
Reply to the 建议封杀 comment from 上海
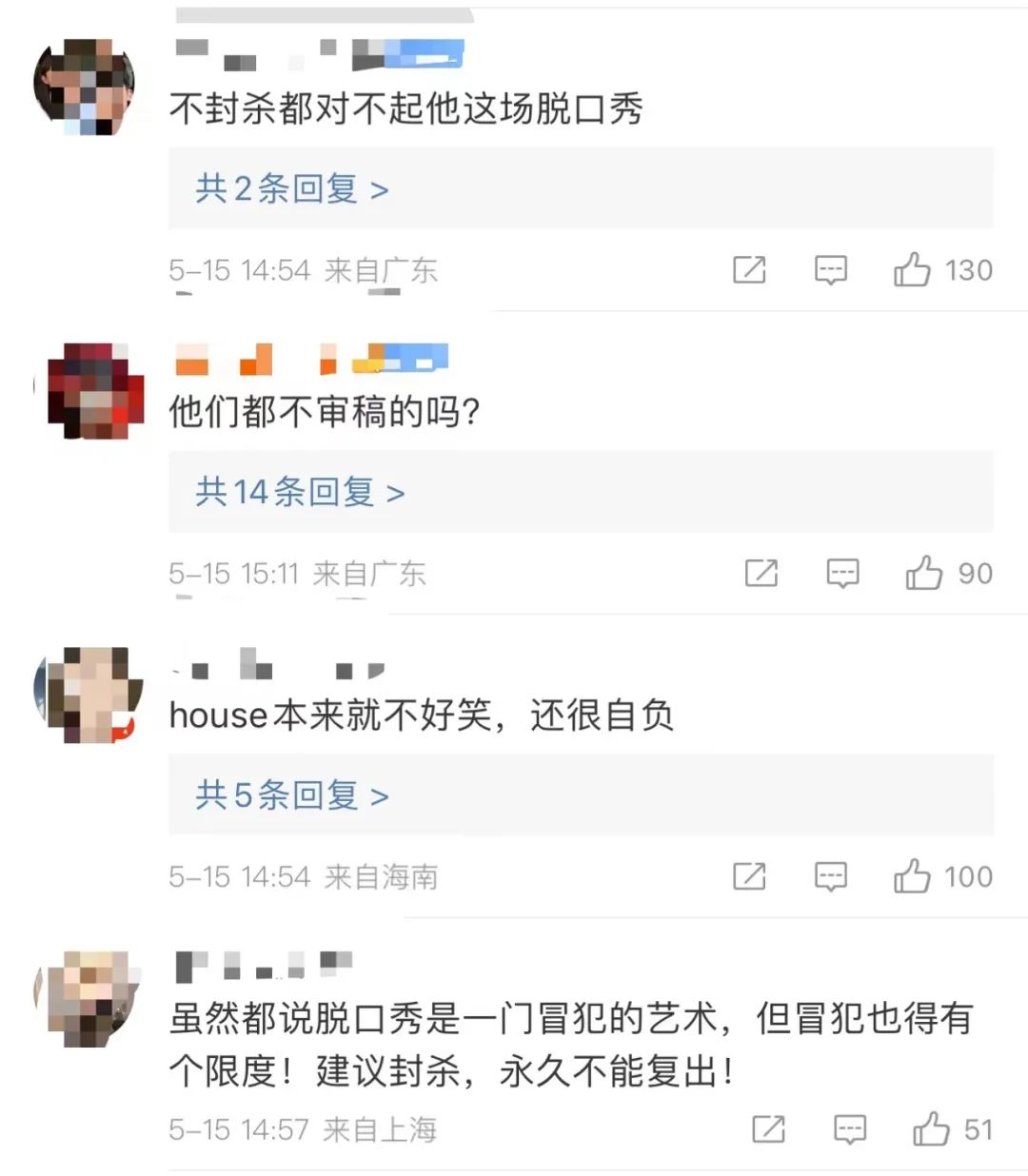click(x=850, y=1129)
